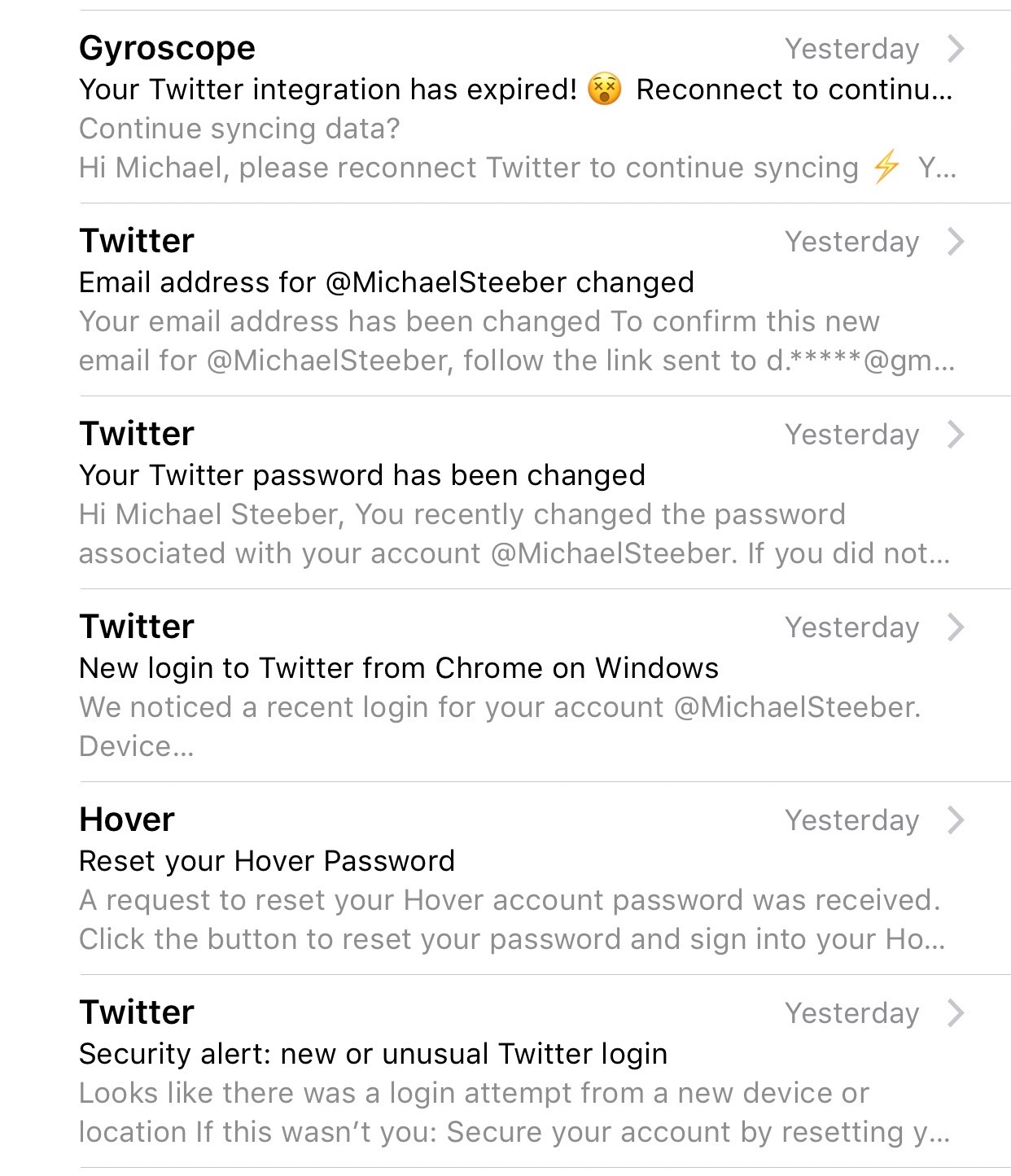Open New login from Chrome on Windows email
Screen dimensions: 1011x1176
click(505, 686)
